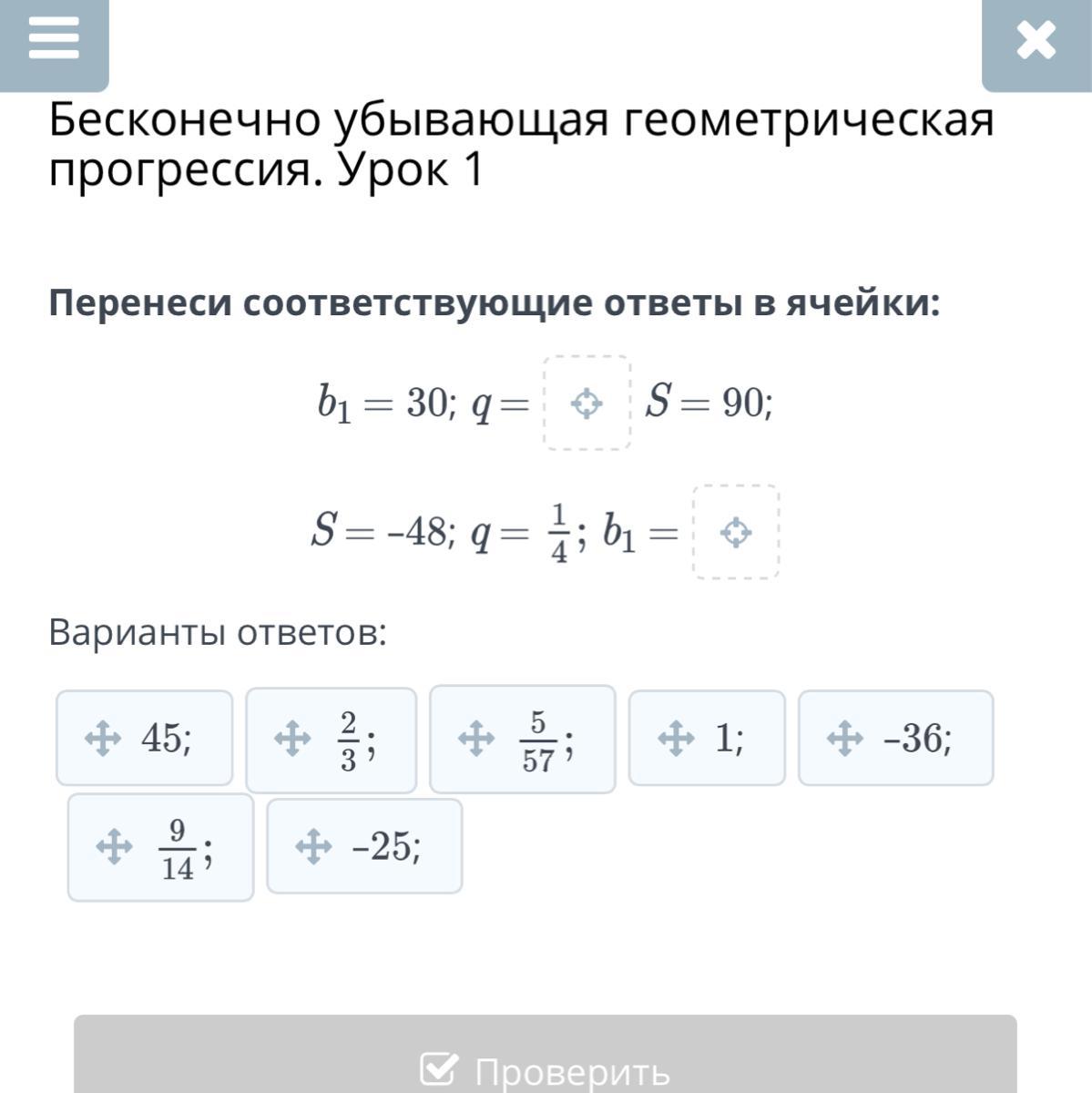Choose the answer tile 5/57

pos(522,739)
